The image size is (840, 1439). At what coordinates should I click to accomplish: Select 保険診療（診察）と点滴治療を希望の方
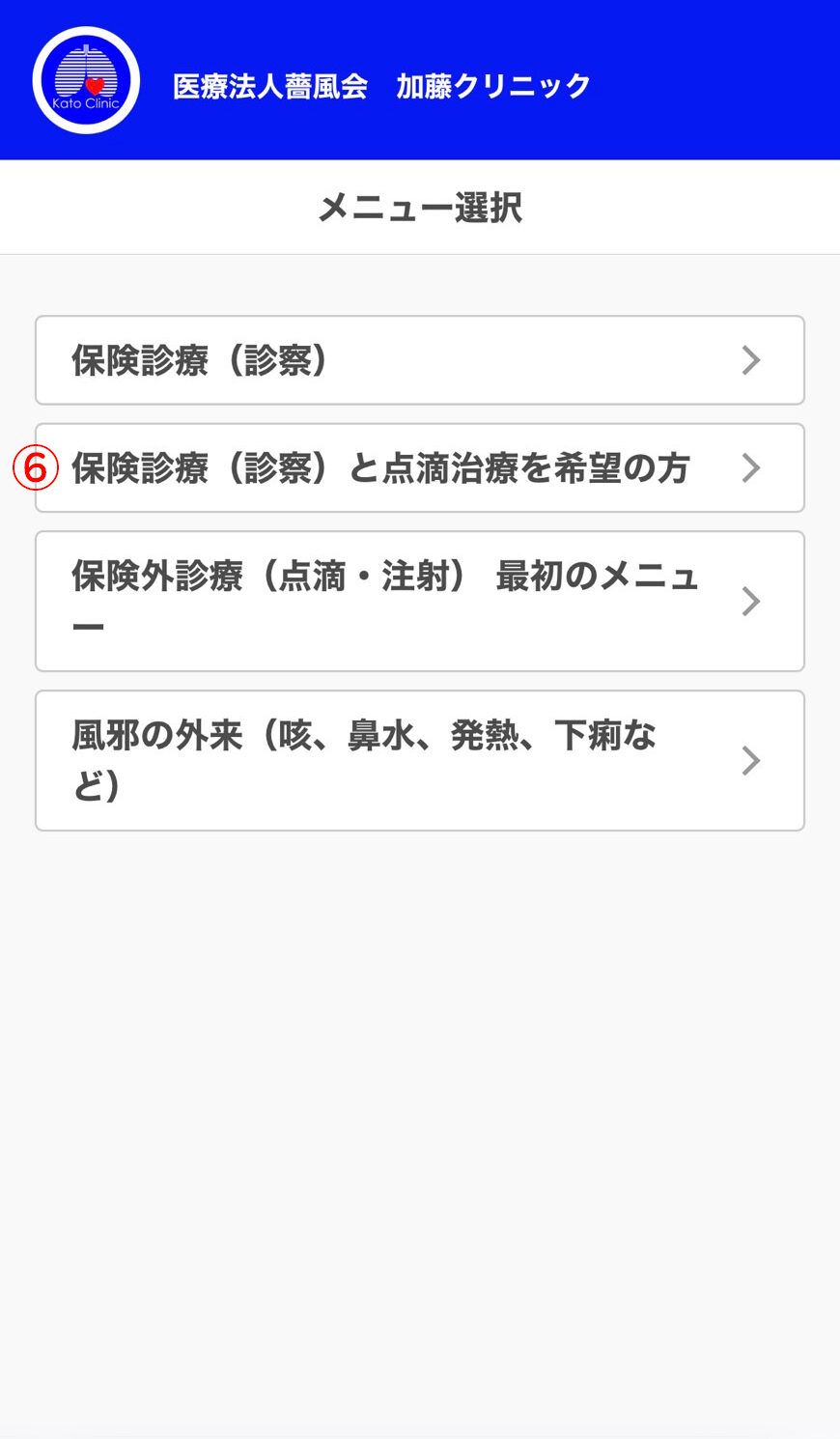click(x=419, y=468)
